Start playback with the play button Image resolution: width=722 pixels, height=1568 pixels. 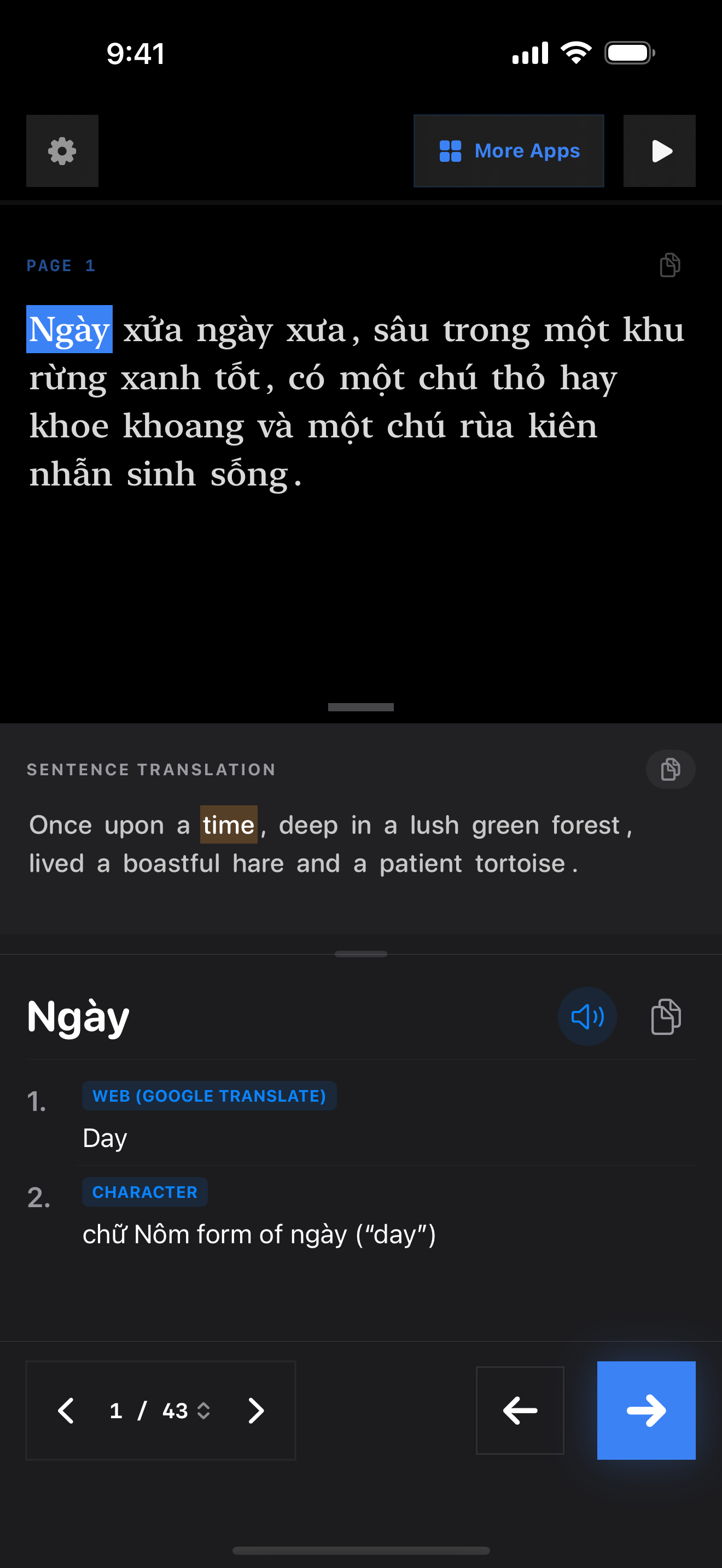[x=659, y=151]
